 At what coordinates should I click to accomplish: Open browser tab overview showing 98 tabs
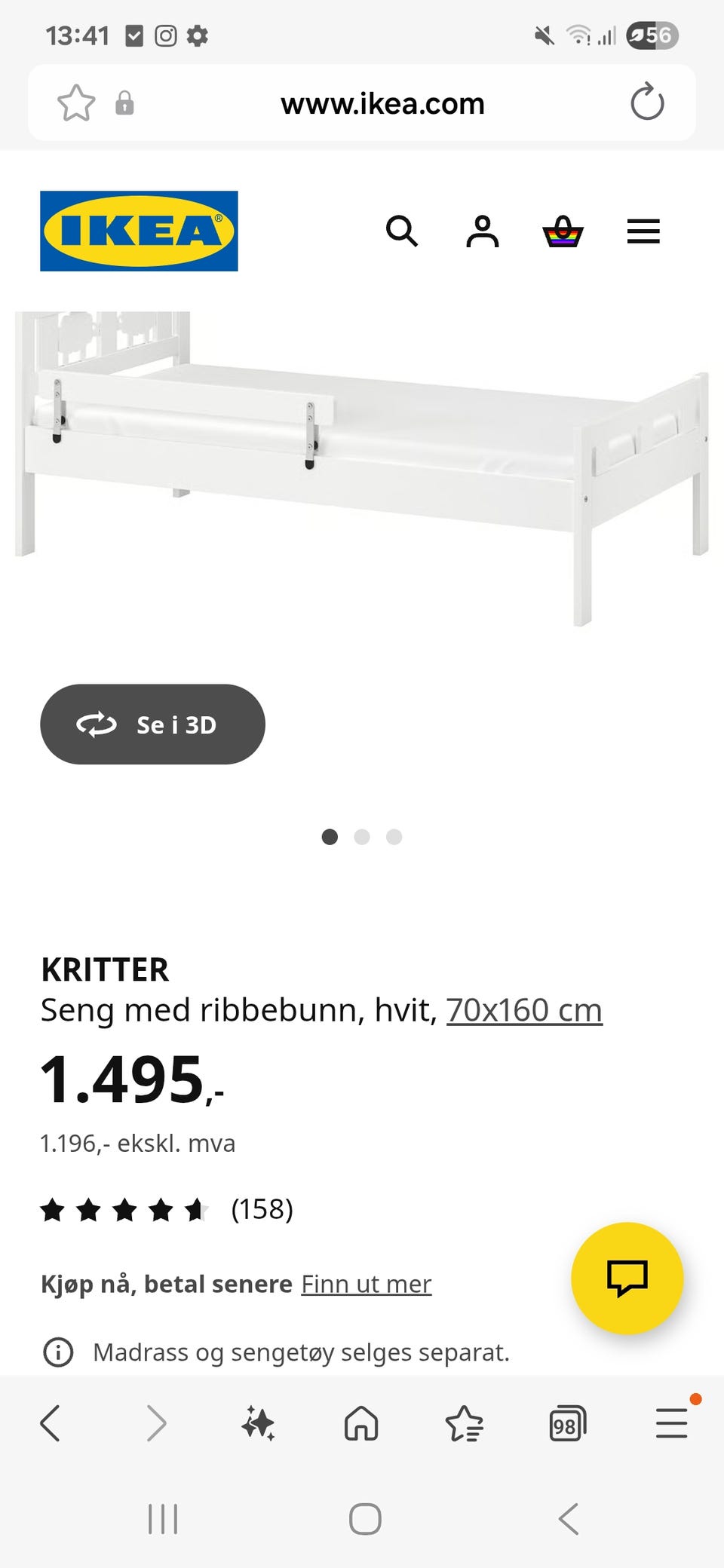click(567, 1423)
